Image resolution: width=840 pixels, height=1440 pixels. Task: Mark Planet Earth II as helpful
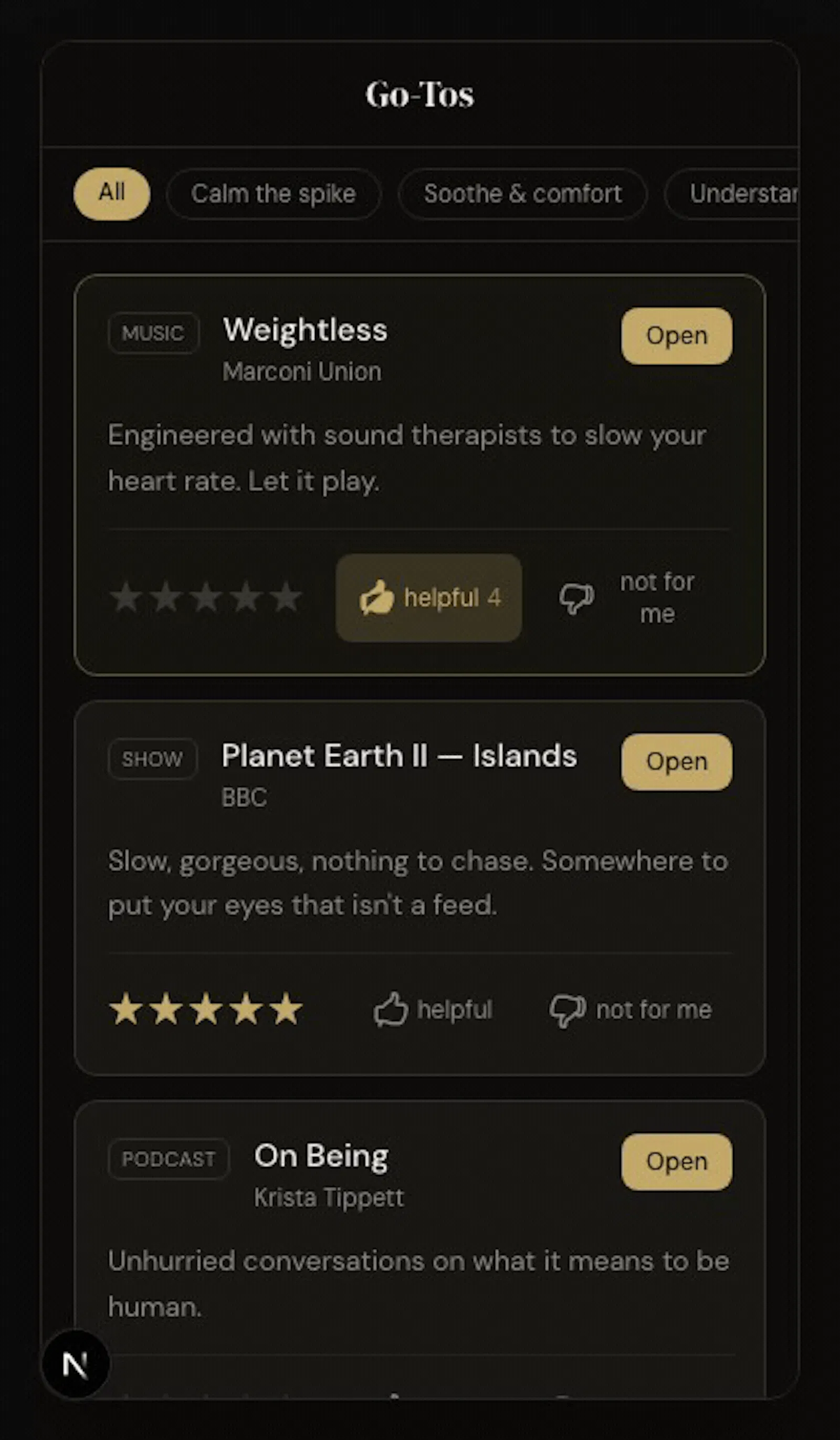coord(433,1010)
